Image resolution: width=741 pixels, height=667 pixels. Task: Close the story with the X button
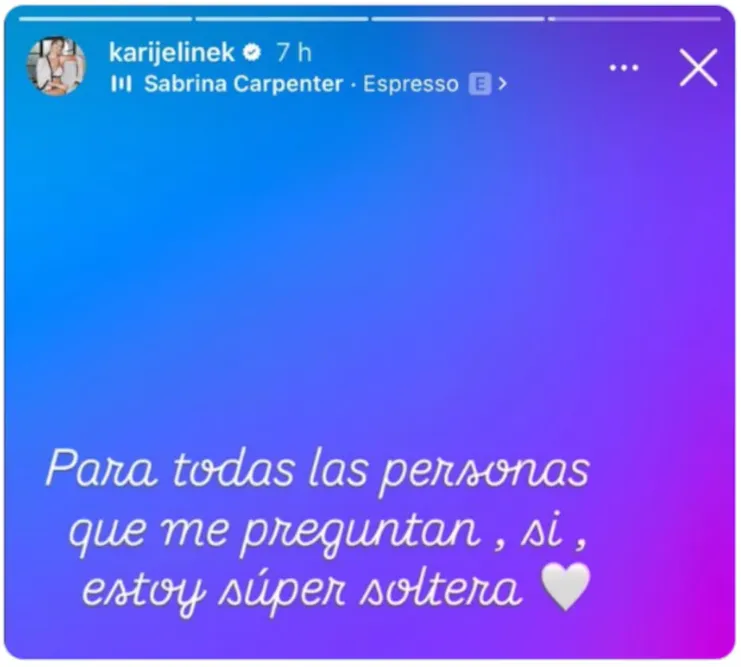697,68
